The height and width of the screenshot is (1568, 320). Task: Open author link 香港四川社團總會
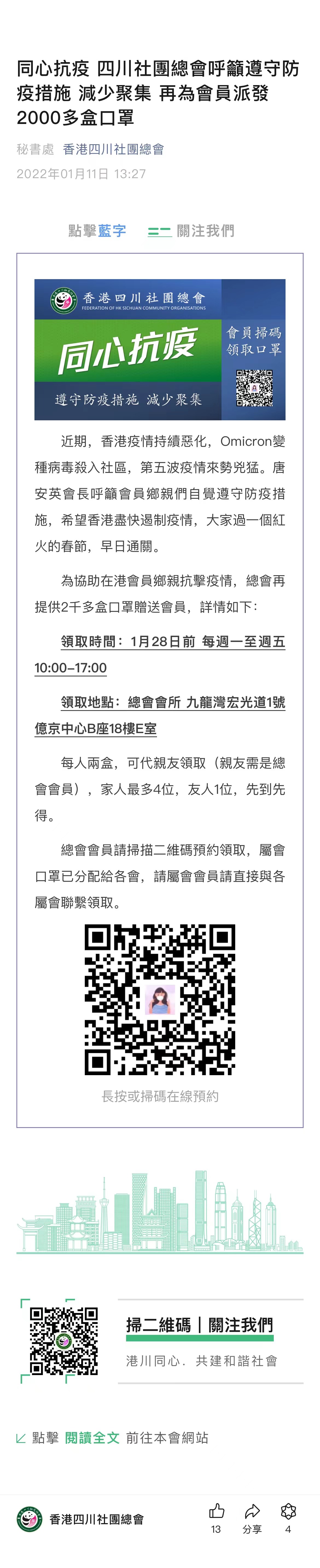click(x=113, y=149)
